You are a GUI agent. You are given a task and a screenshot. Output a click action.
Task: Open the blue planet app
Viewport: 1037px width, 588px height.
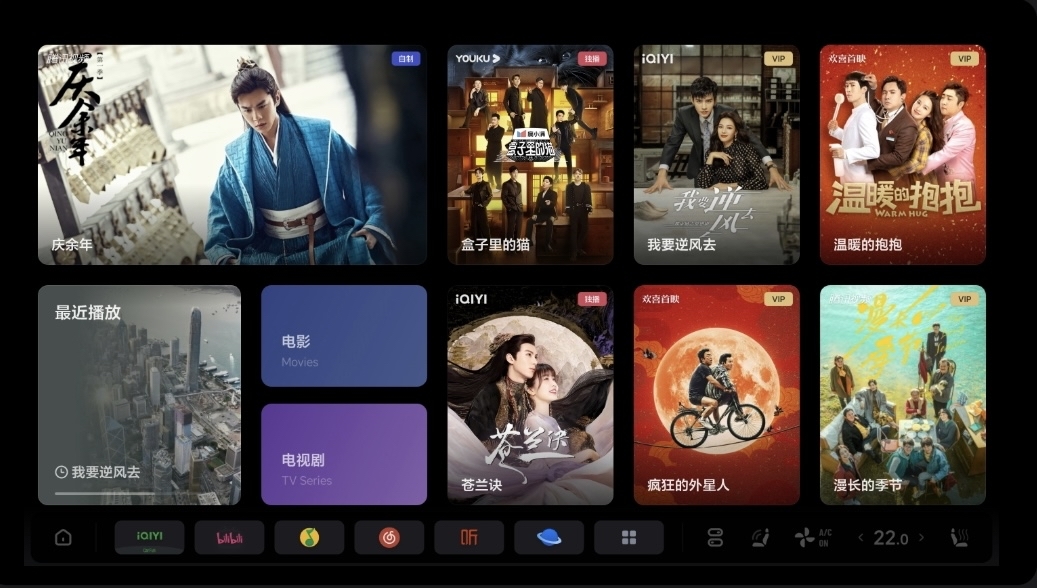point(549,538)
